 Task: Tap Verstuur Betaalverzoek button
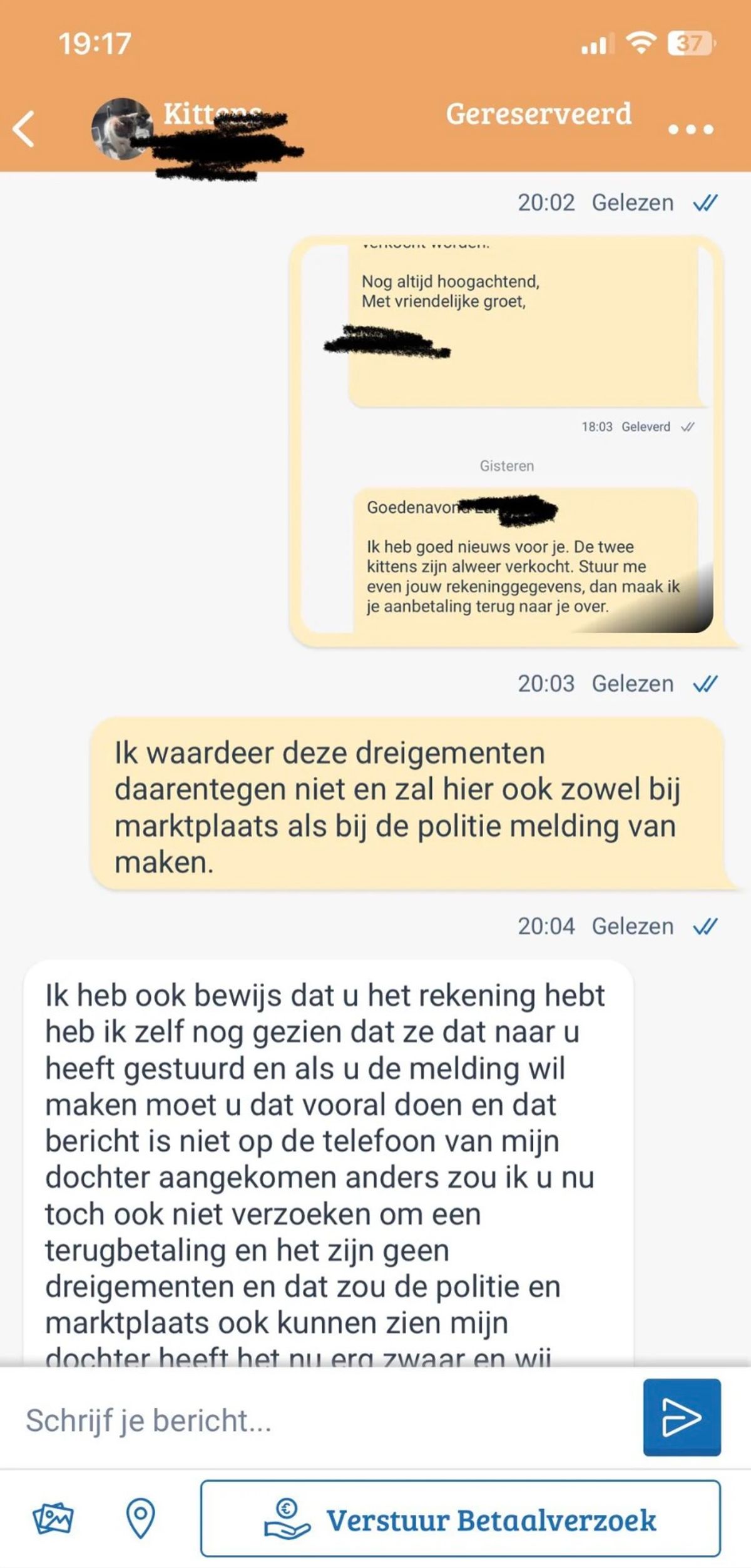(461, 1519)
